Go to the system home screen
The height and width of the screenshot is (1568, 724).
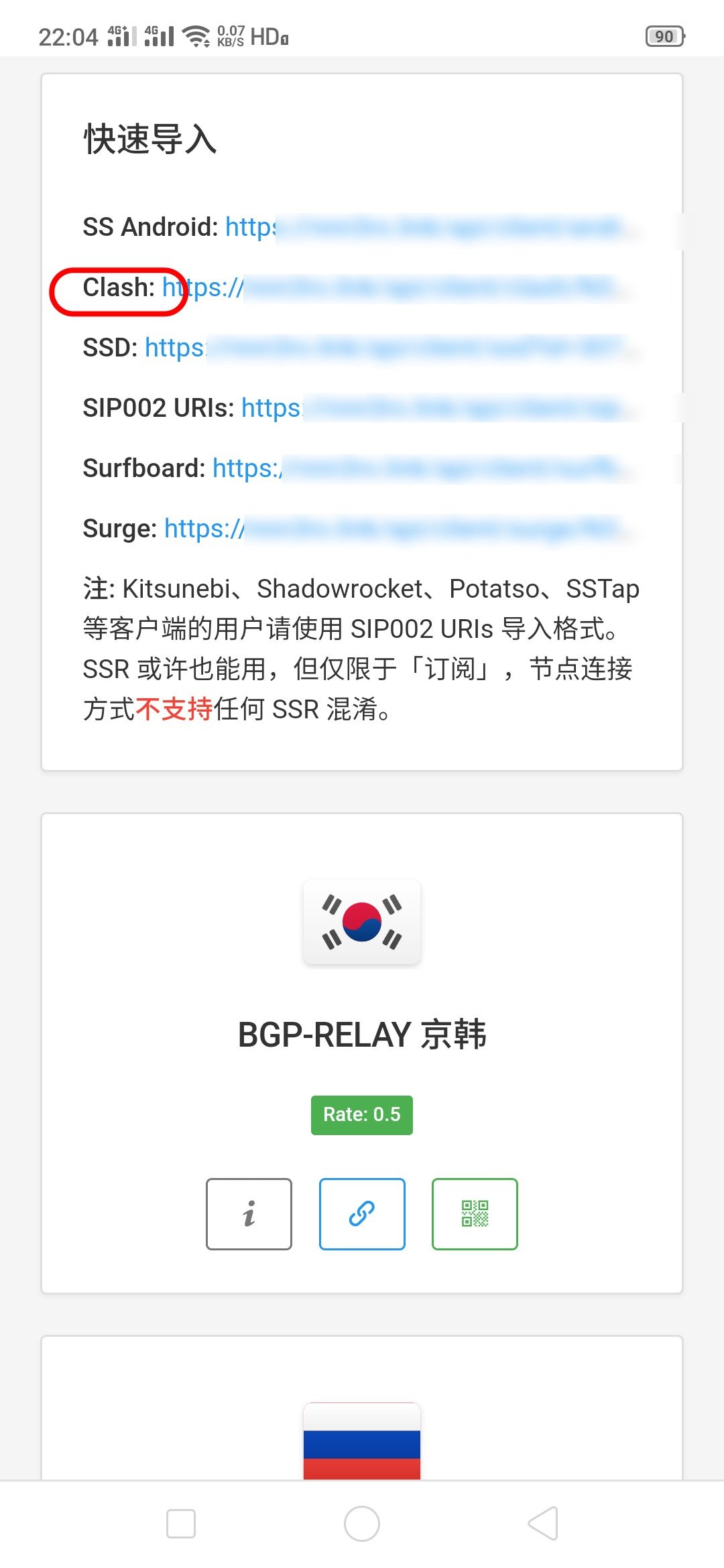tap(362, 1523)
